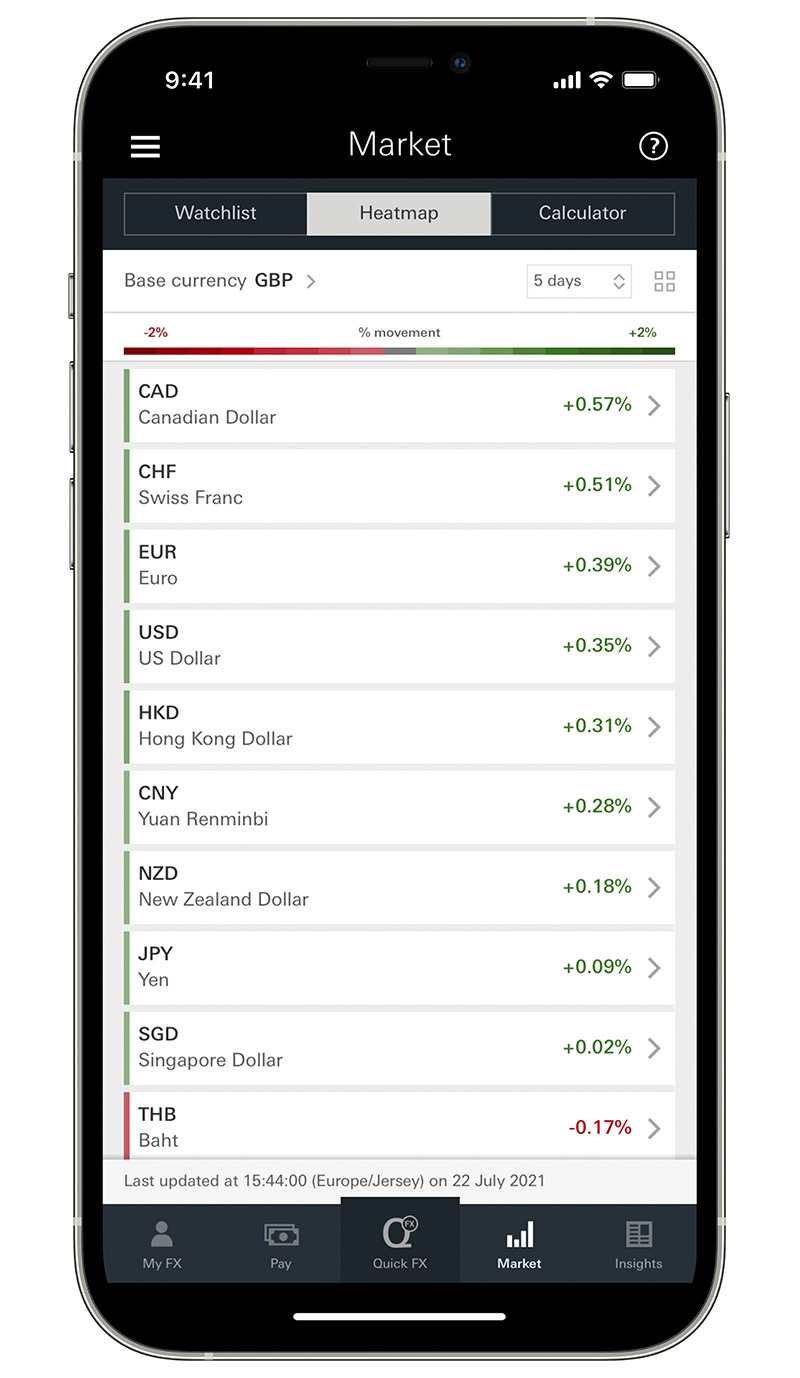The height and width of the screenshot is (1378, 800).
Task: Open Hong Kong Dollar details
Action: (x=399, y=726)
